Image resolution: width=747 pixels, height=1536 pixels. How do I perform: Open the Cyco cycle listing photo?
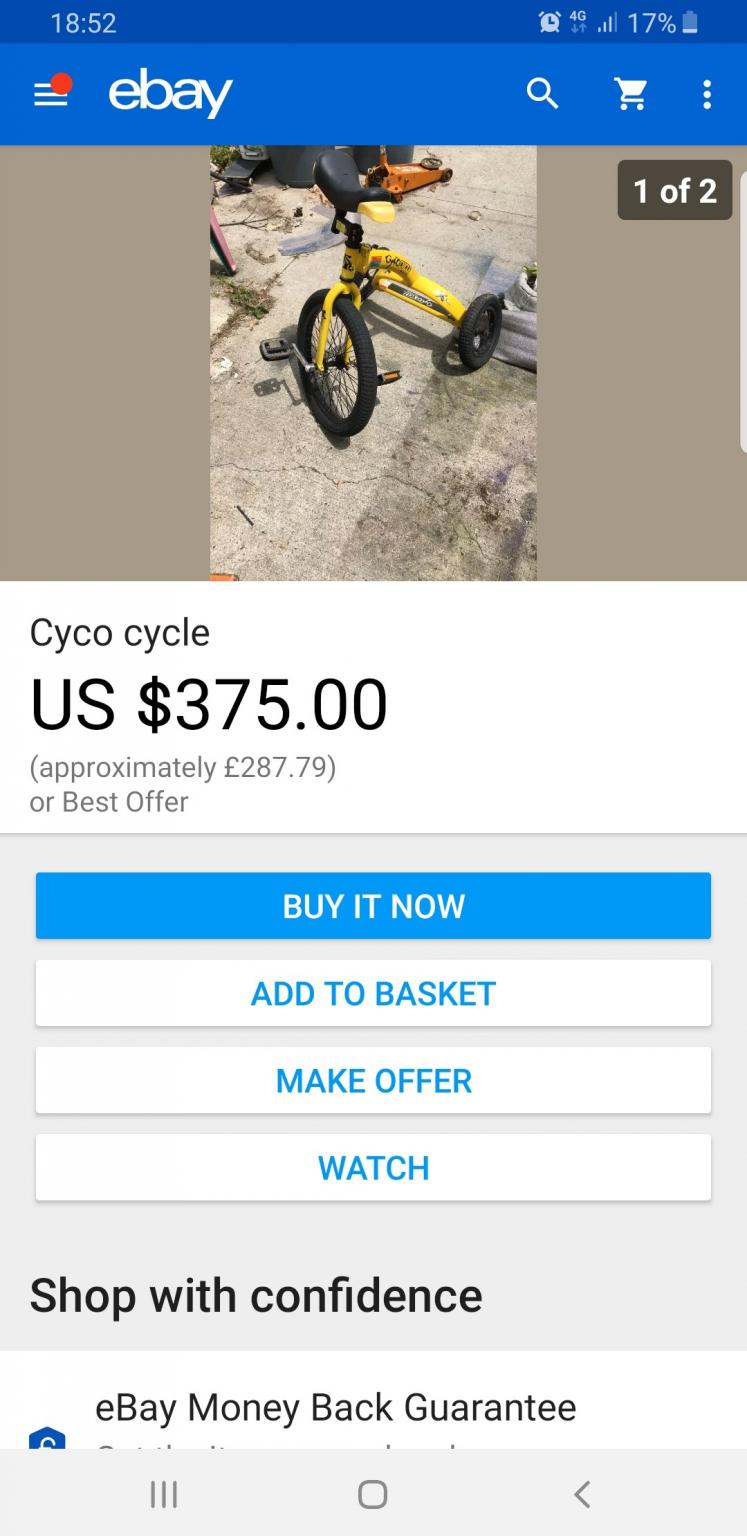click(x=373, y=362)
